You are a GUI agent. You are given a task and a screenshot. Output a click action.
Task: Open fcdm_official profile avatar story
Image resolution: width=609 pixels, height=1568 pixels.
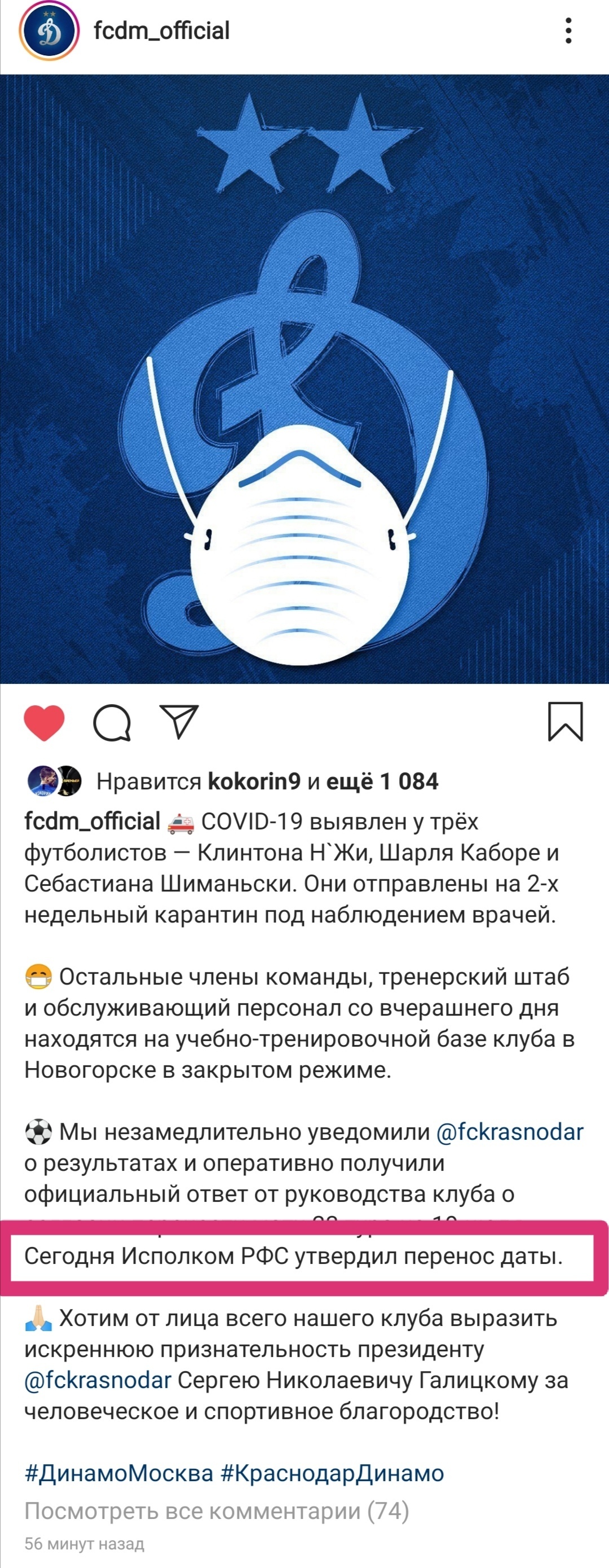coord(48,30)
